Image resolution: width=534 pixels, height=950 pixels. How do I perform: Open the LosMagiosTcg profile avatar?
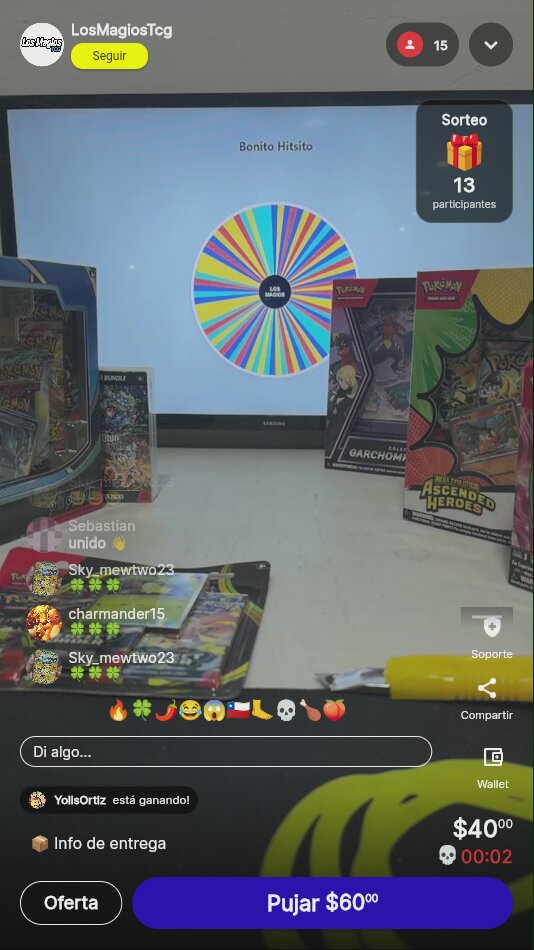42,44
